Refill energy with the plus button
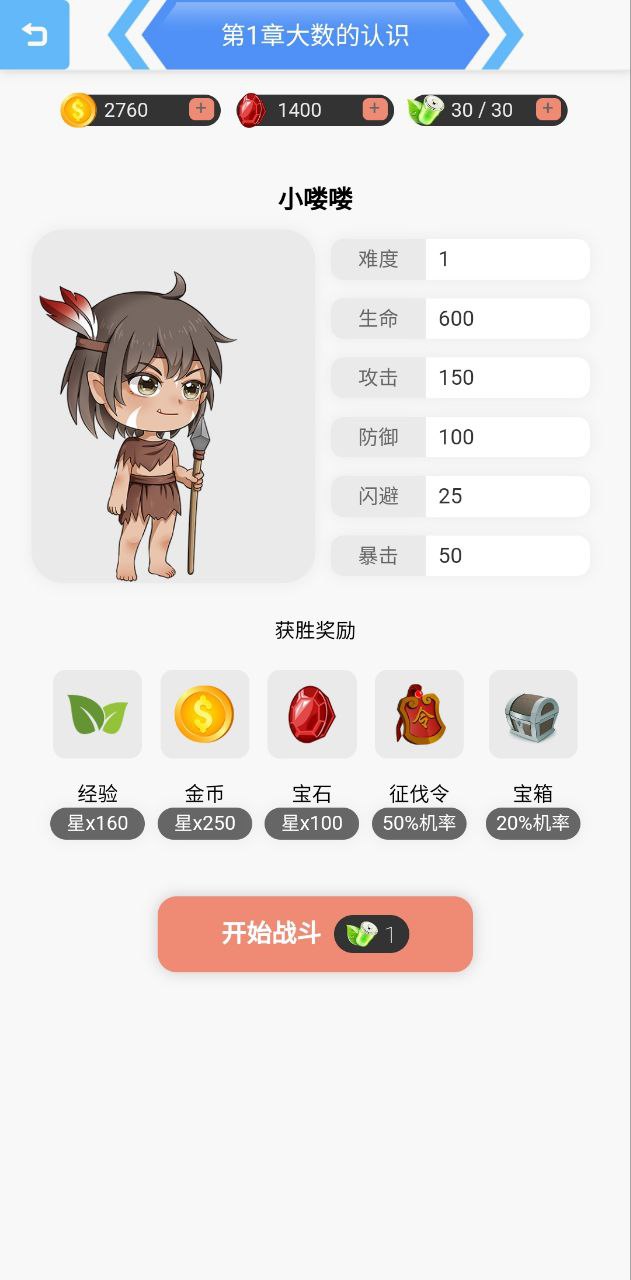The image size is (631, 1280). click(548, 109)
